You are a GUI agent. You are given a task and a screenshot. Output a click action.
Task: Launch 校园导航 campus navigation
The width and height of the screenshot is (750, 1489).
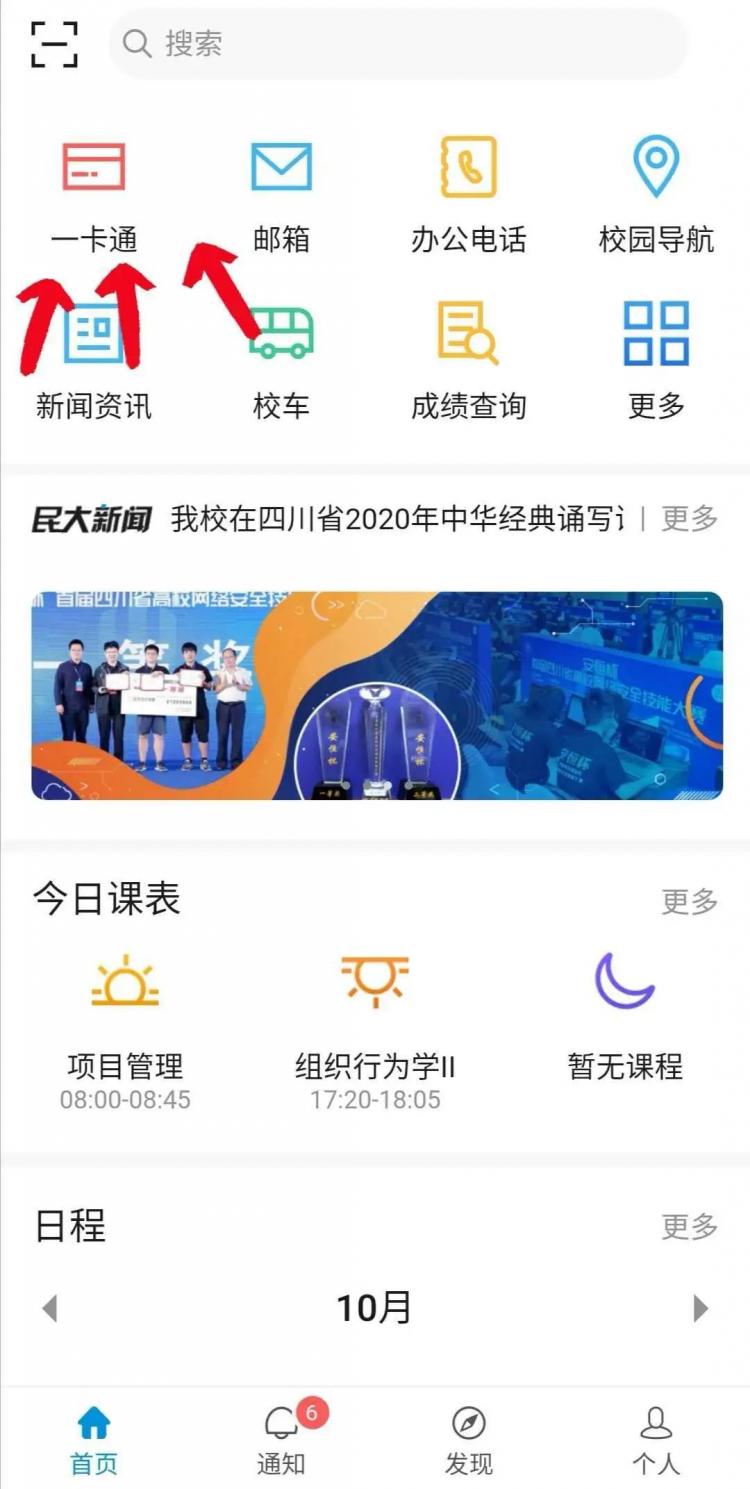[x=656, y=195]
